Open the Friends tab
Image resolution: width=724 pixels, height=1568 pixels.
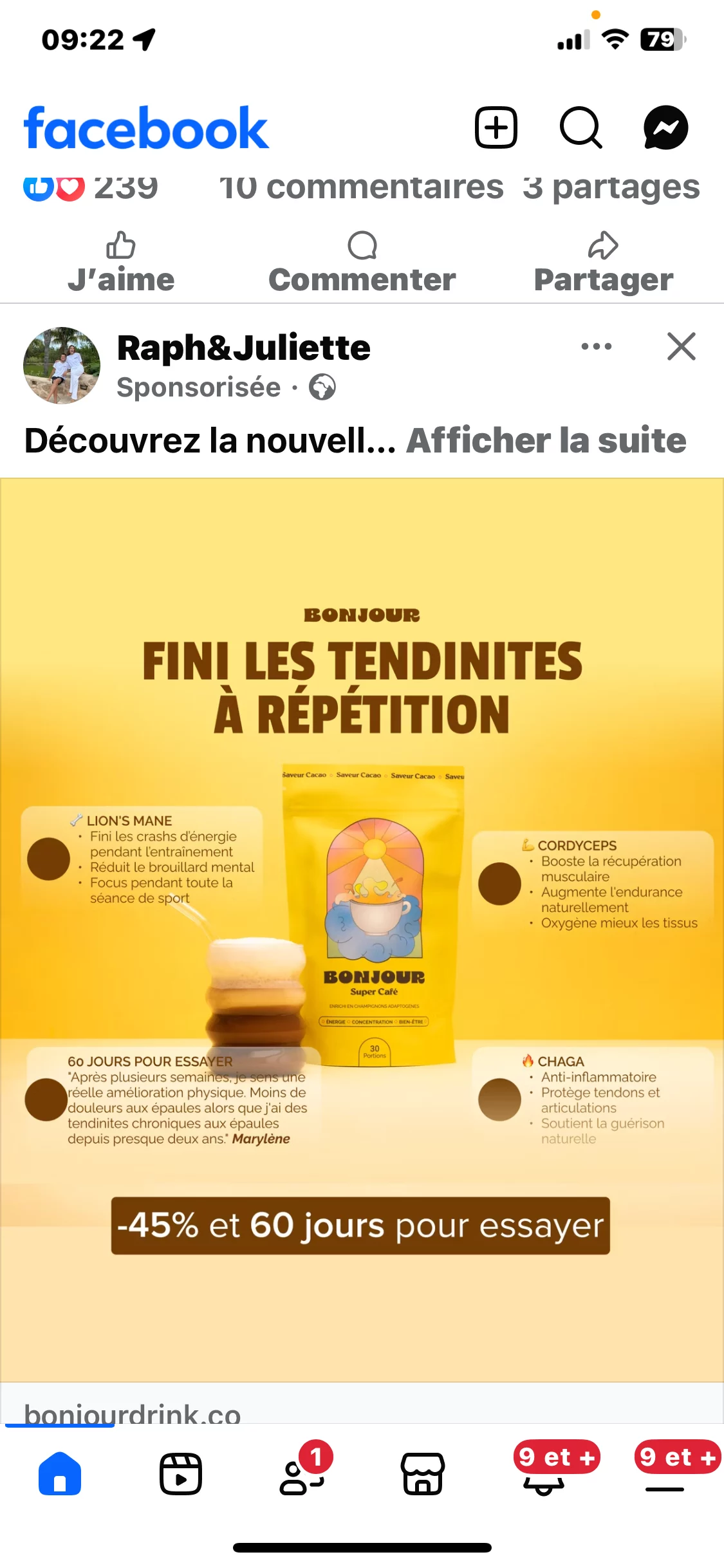(x=301, y=1473)
